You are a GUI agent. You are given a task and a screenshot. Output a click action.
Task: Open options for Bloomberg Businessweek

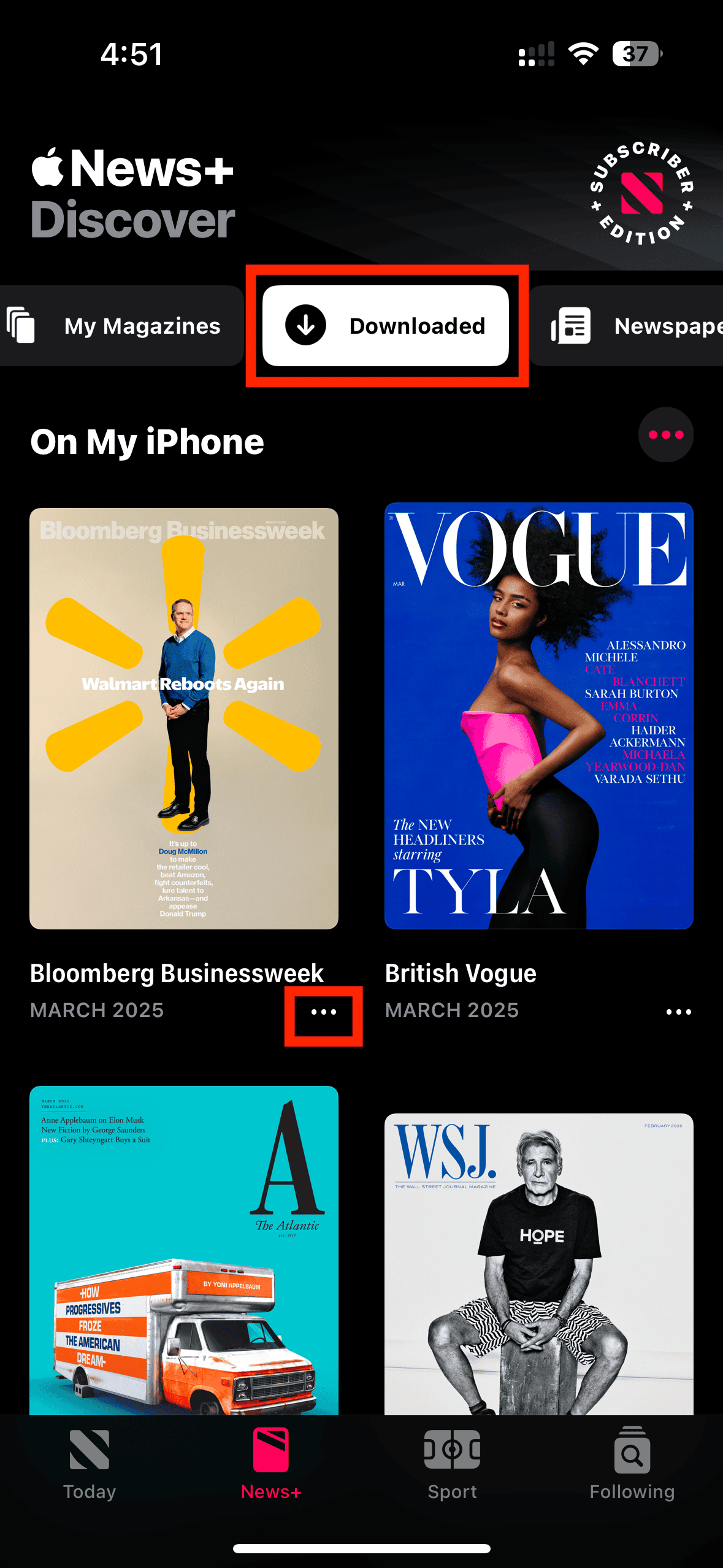point(323,1012)
